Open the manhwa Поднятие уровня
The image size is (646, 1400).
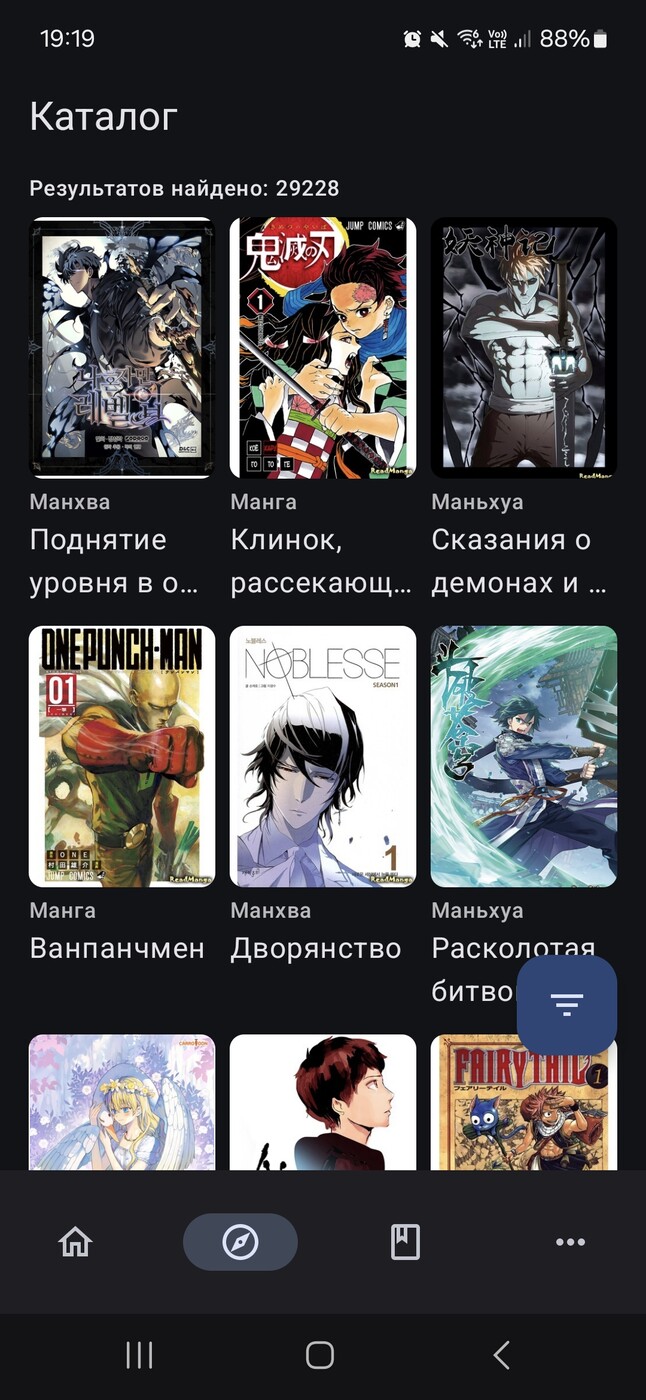[x=122, y=348]
